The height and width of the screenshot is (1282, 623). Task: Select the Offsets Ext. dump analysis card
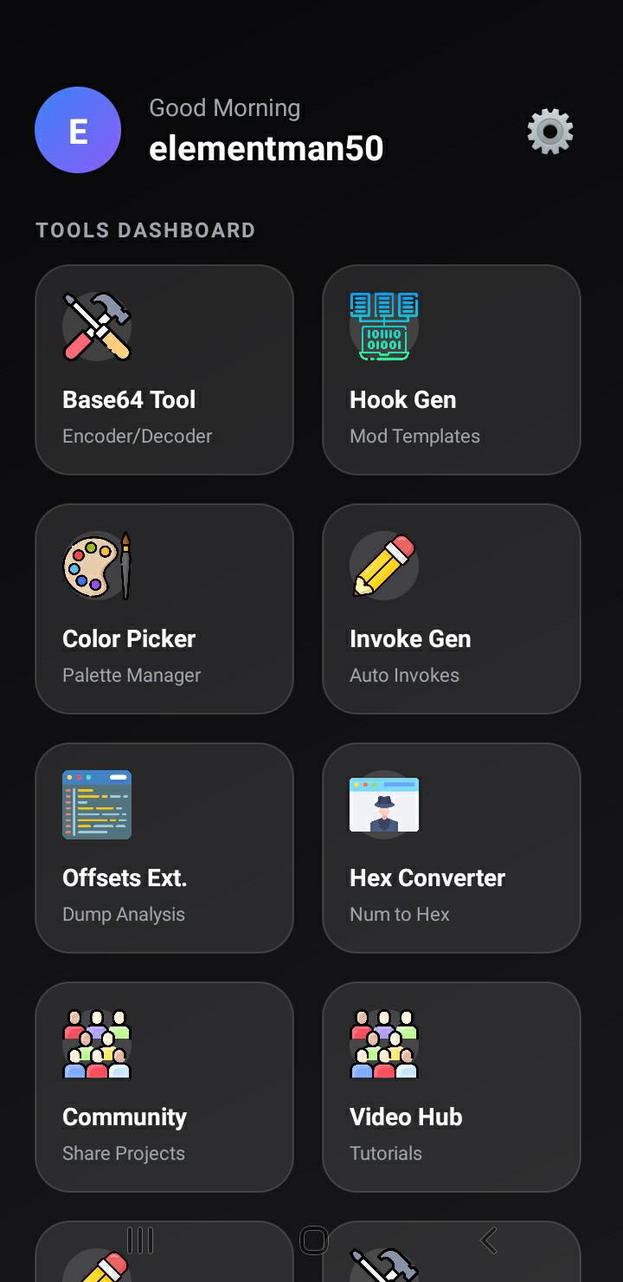164,847
